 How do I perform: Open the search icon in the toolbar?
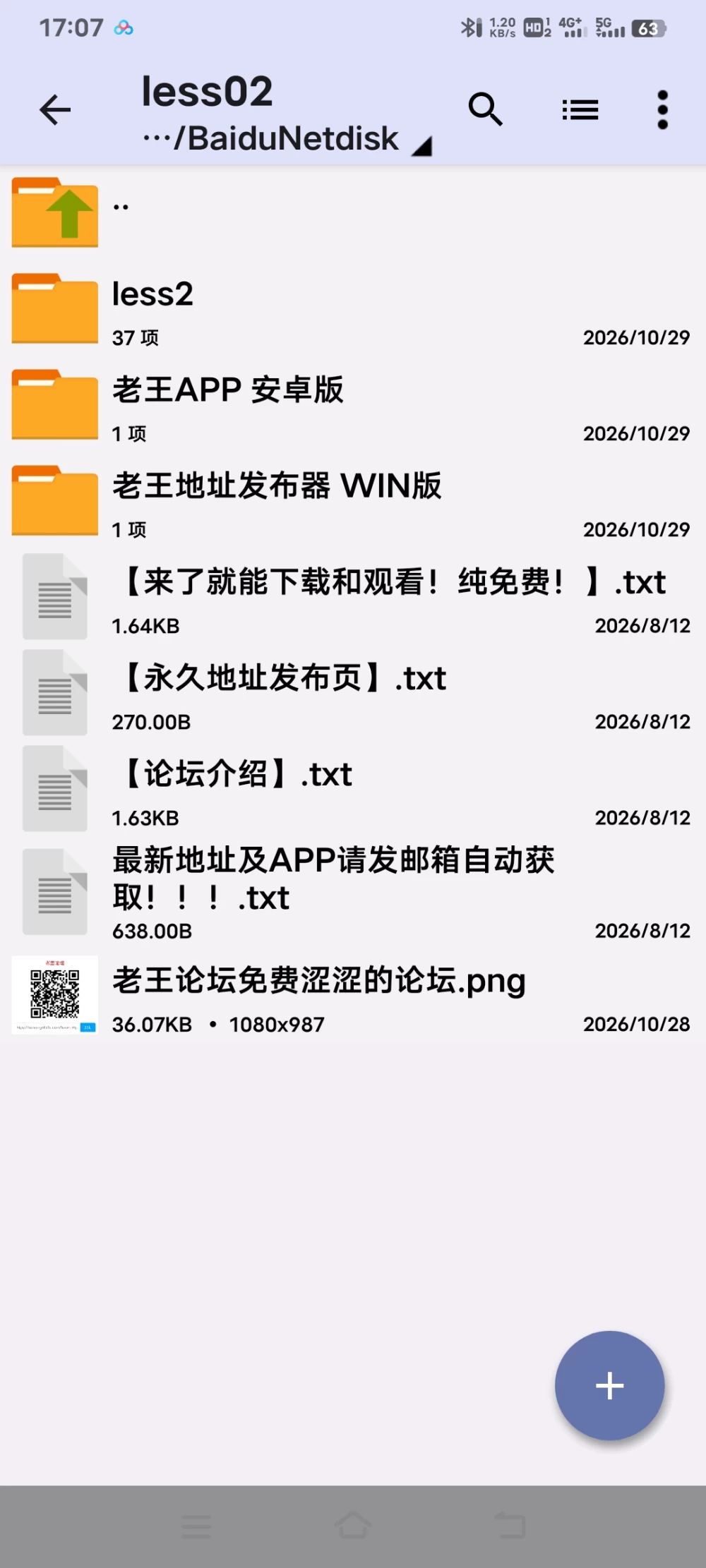tap(486, 109)
